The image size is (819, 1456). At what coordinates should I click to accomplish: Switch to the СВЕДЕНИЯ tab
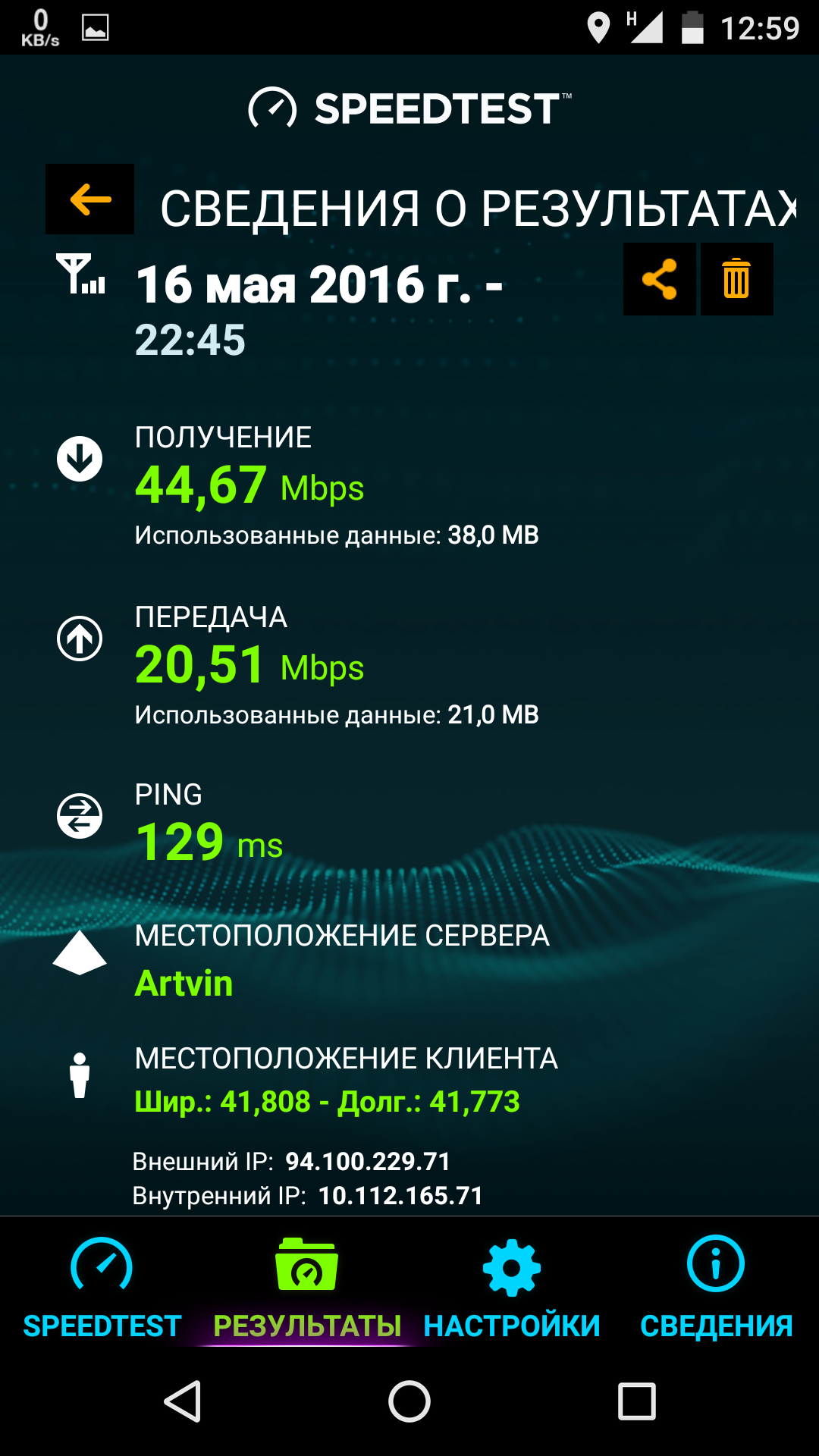[x=716, y=1287]
